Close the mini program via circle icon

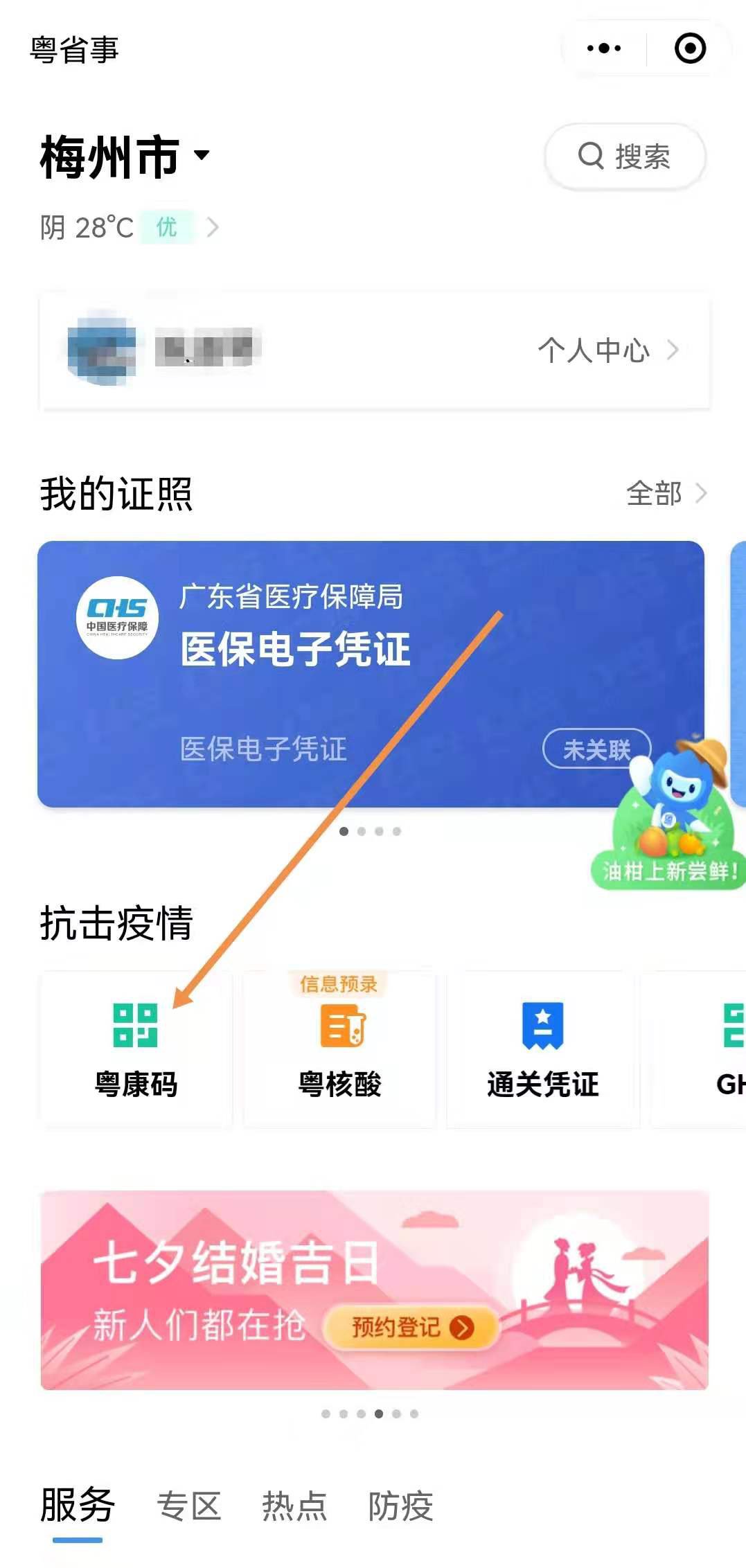point(689,48)
